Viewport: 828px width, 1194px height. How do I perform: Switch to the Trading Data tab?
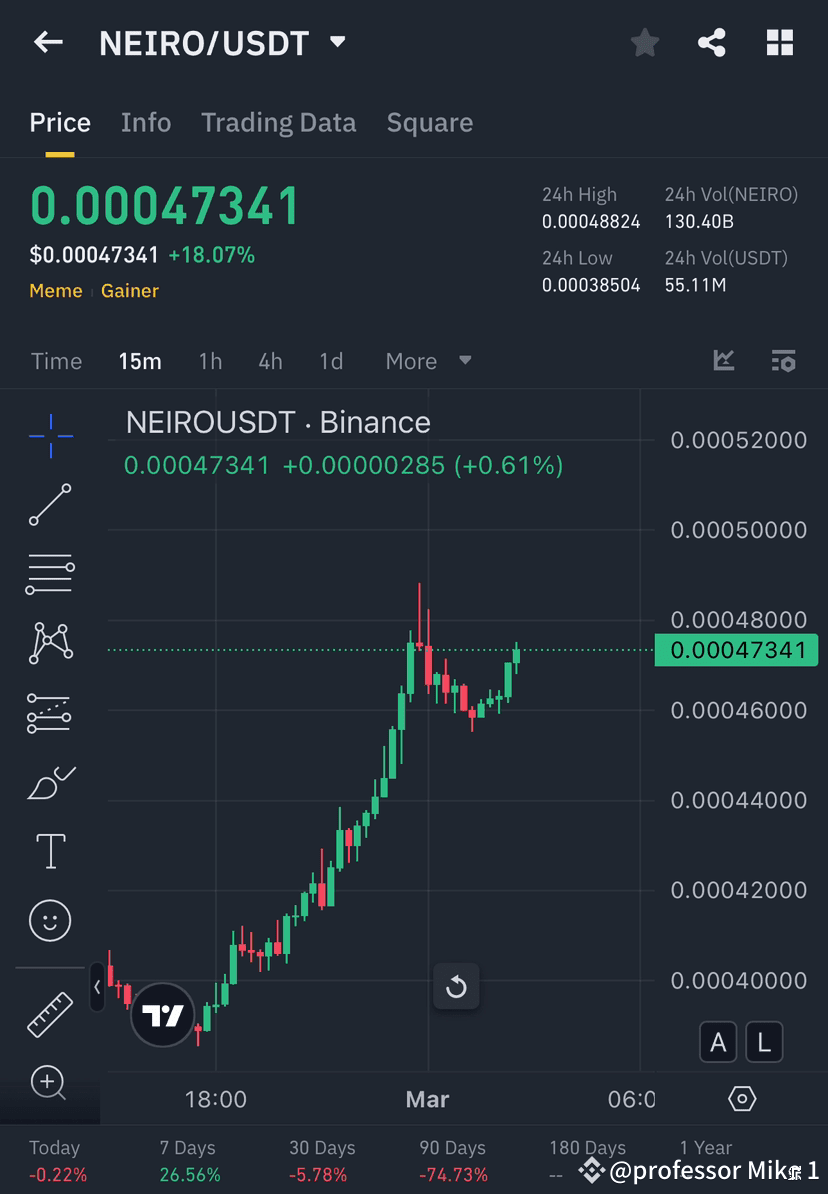click(x=278, y=122)
